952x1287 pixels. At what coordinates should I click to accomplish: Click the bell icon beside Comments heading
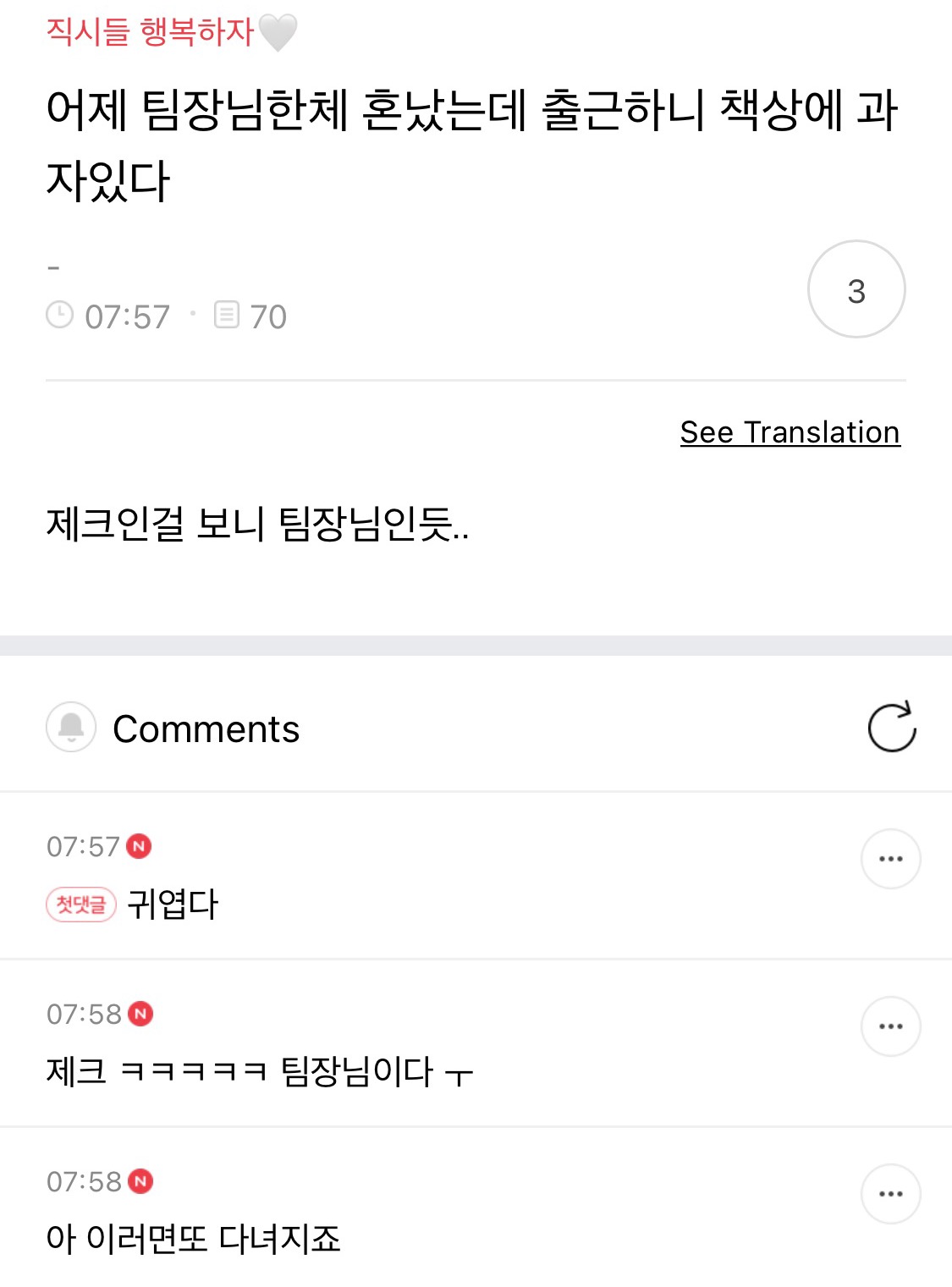[72, 729]
